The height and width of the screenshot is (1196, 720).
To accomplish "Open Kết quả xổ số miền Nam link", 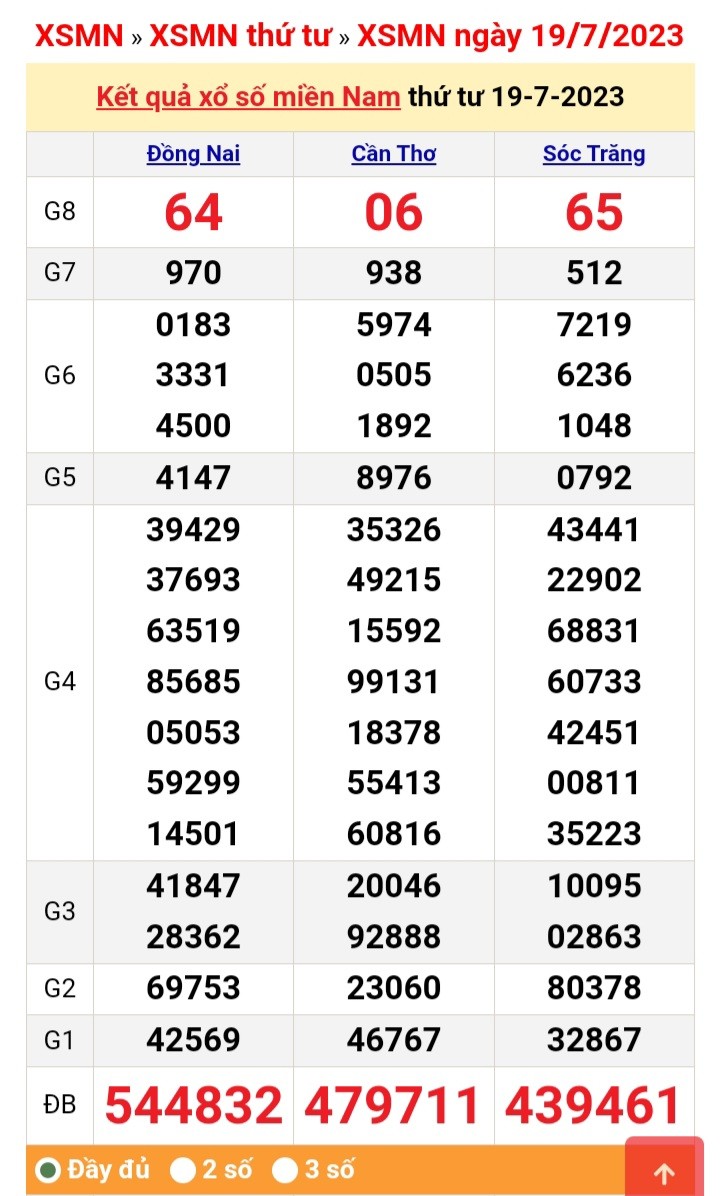I will (x=248, y=97).
